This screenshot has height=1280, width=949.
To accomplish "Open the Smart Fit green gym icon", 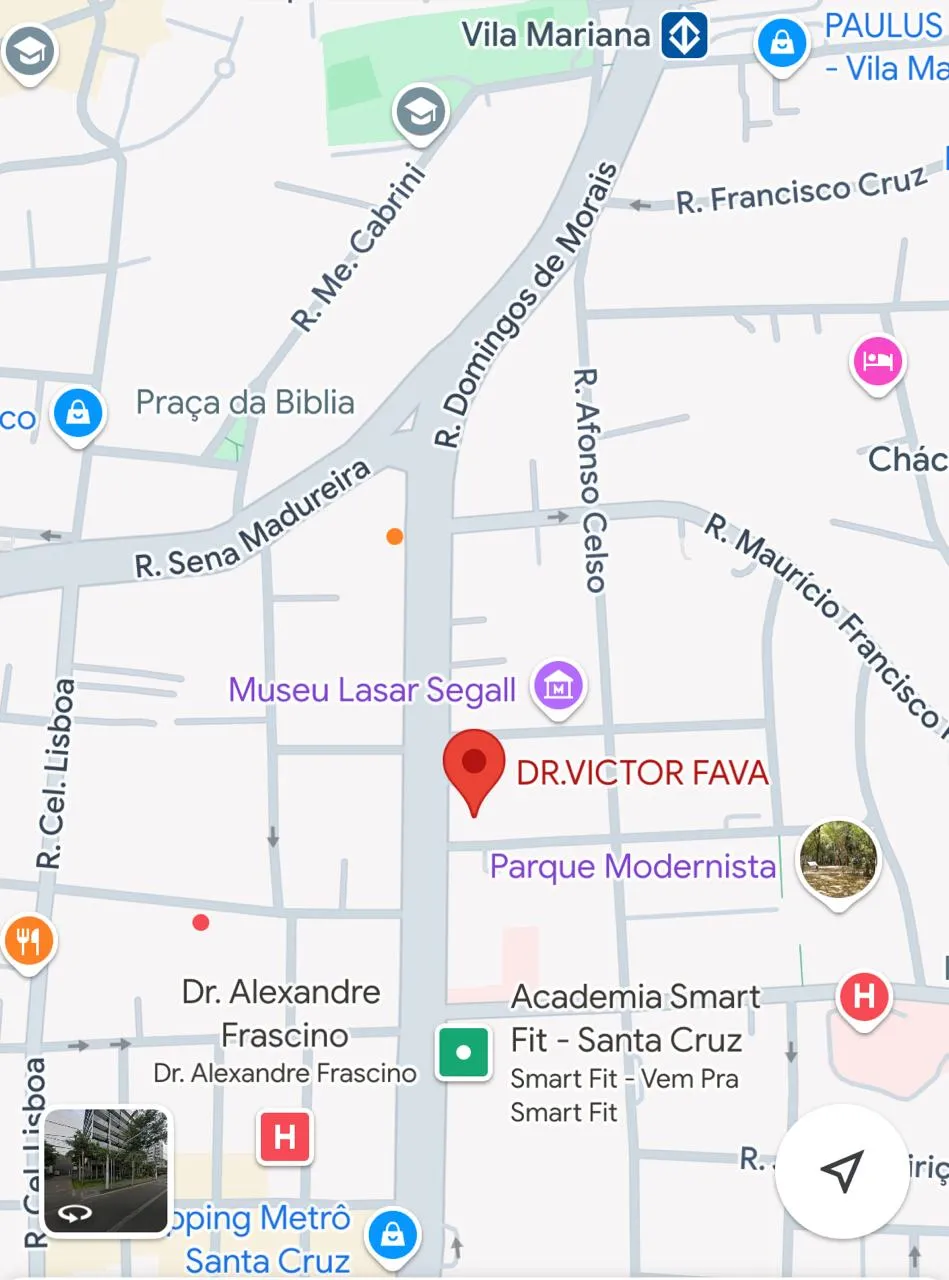I will pos(463,1052).
